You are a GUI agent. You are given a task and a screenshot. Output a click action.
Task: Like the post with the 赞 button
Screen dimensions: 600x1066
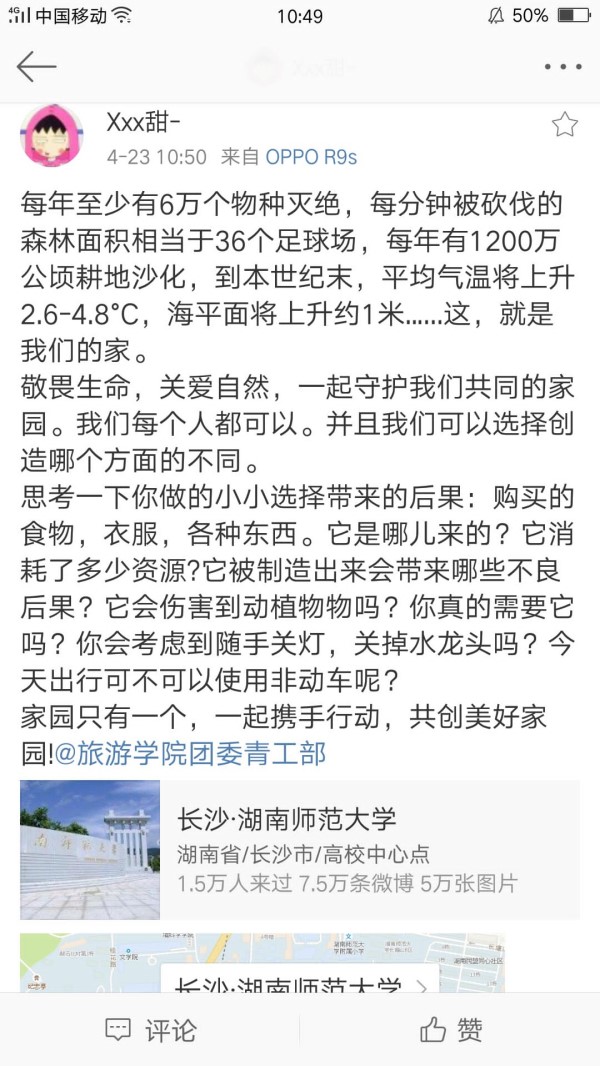451,1029
